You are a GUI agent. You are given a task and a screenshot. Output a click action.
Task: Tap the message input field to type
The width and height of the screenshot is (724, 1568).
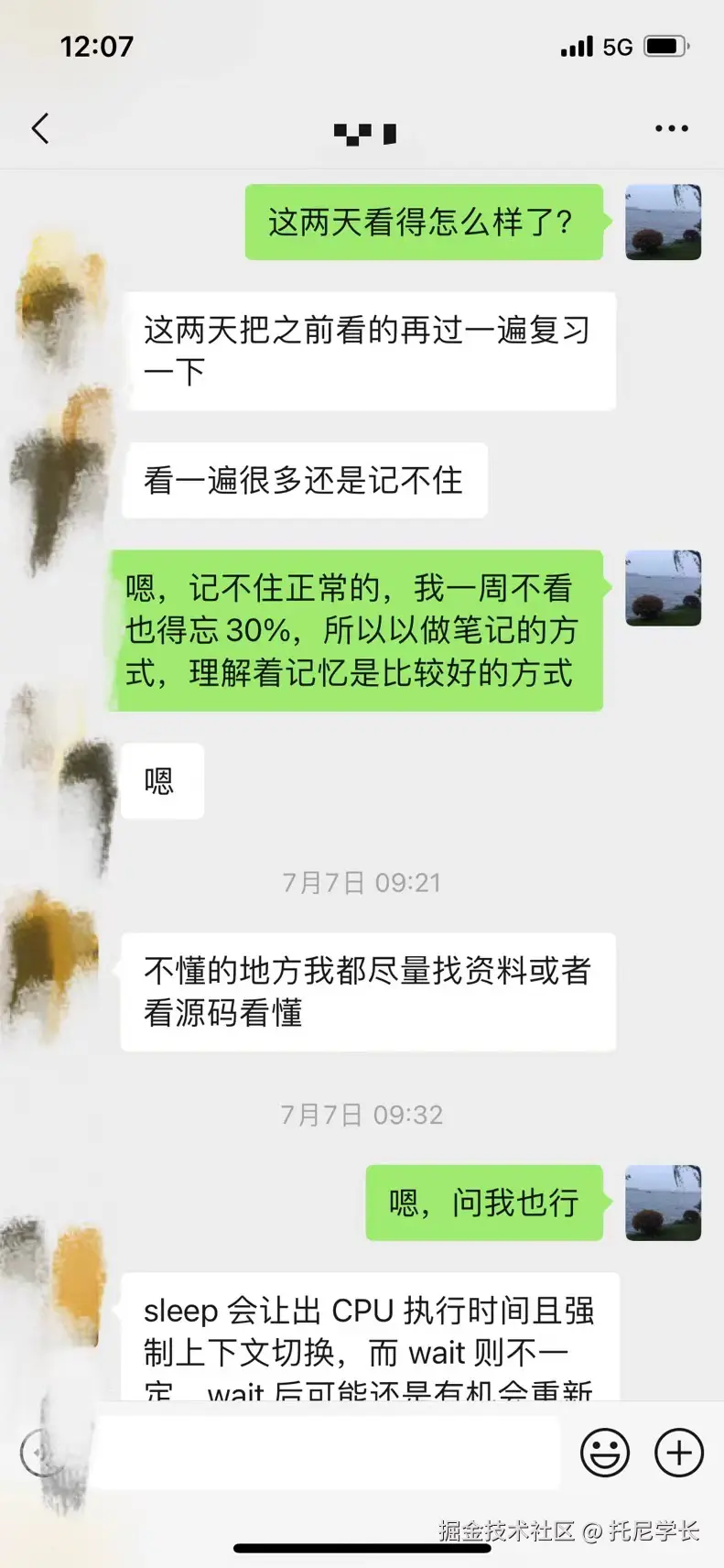(330, 1454)
